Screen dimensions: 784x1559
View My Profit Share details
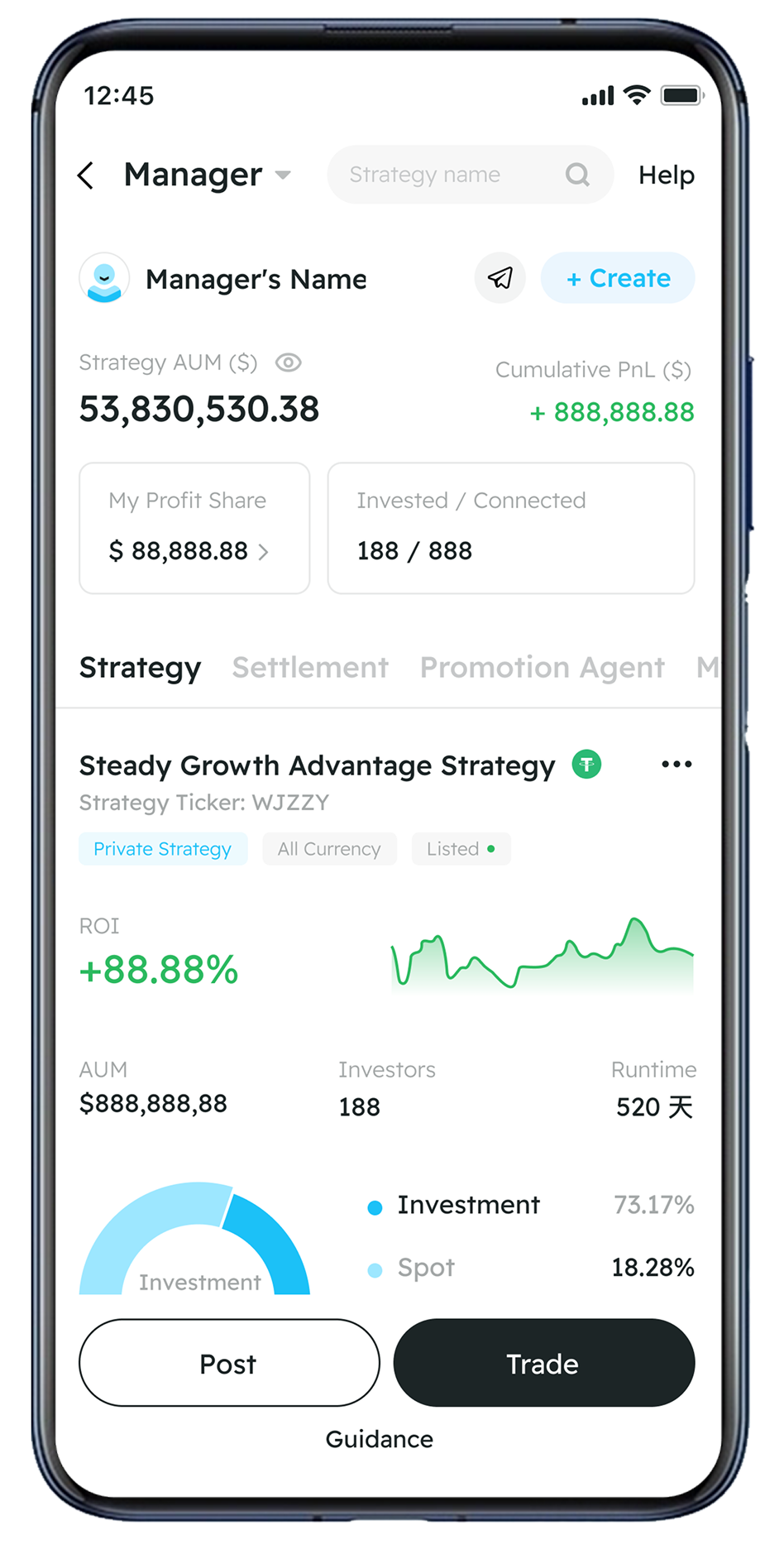click(x=194, y=528)
